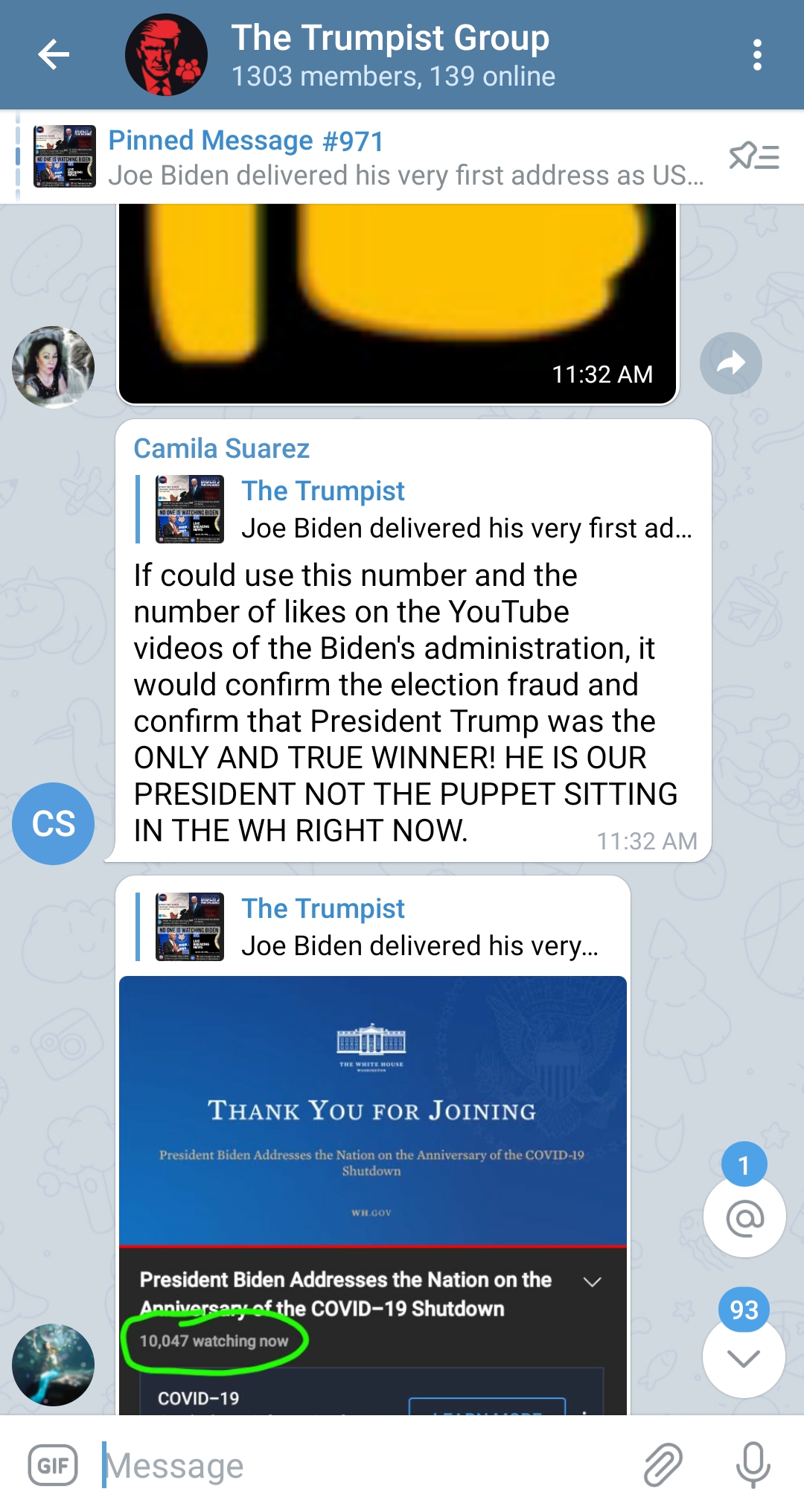The width and height of the screenshot is (804, 1512).
Task: Record a voice message
Action: point(753,1465)
